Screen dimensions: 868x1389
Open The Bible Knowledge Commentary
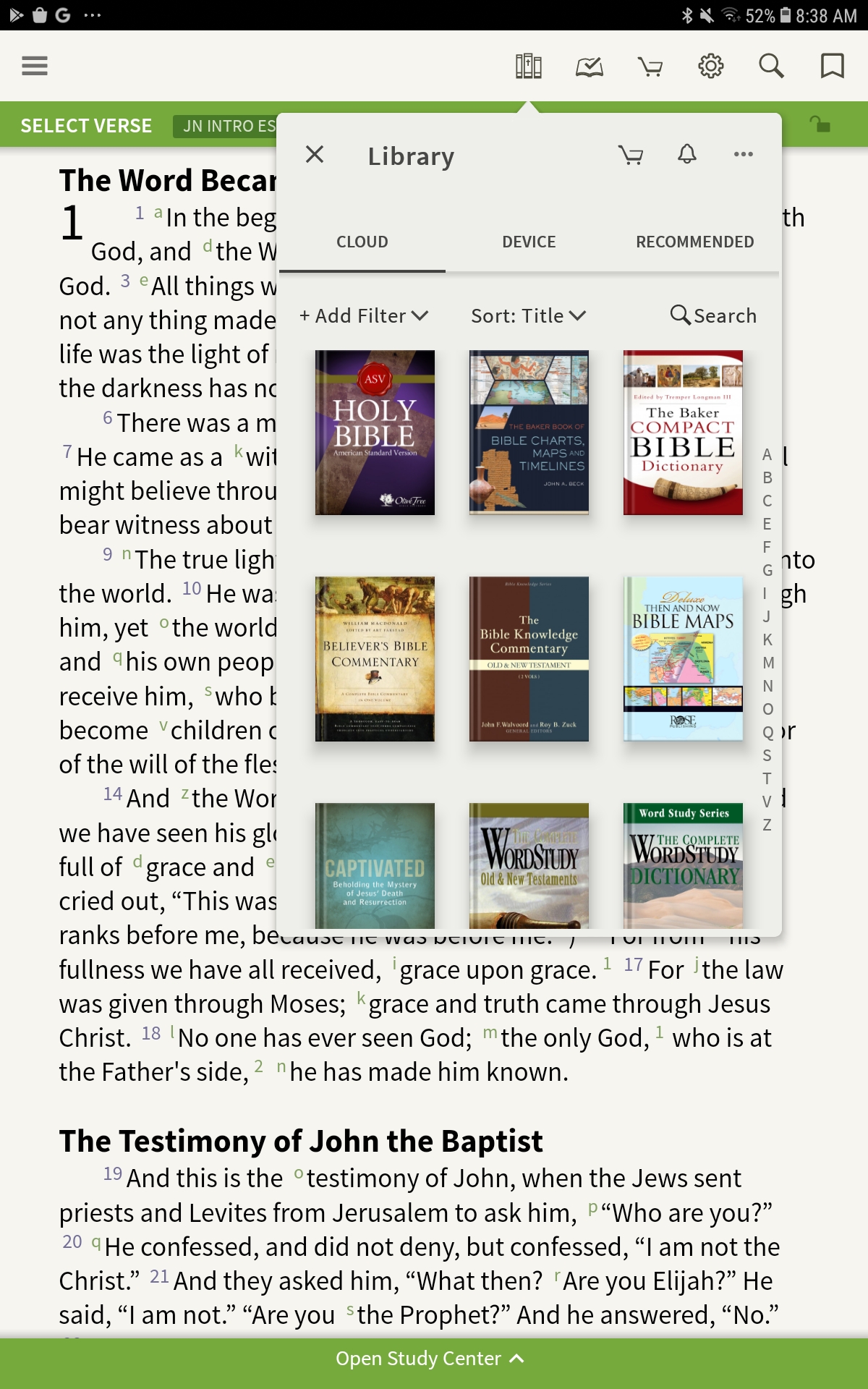click(x=529, y=658)
